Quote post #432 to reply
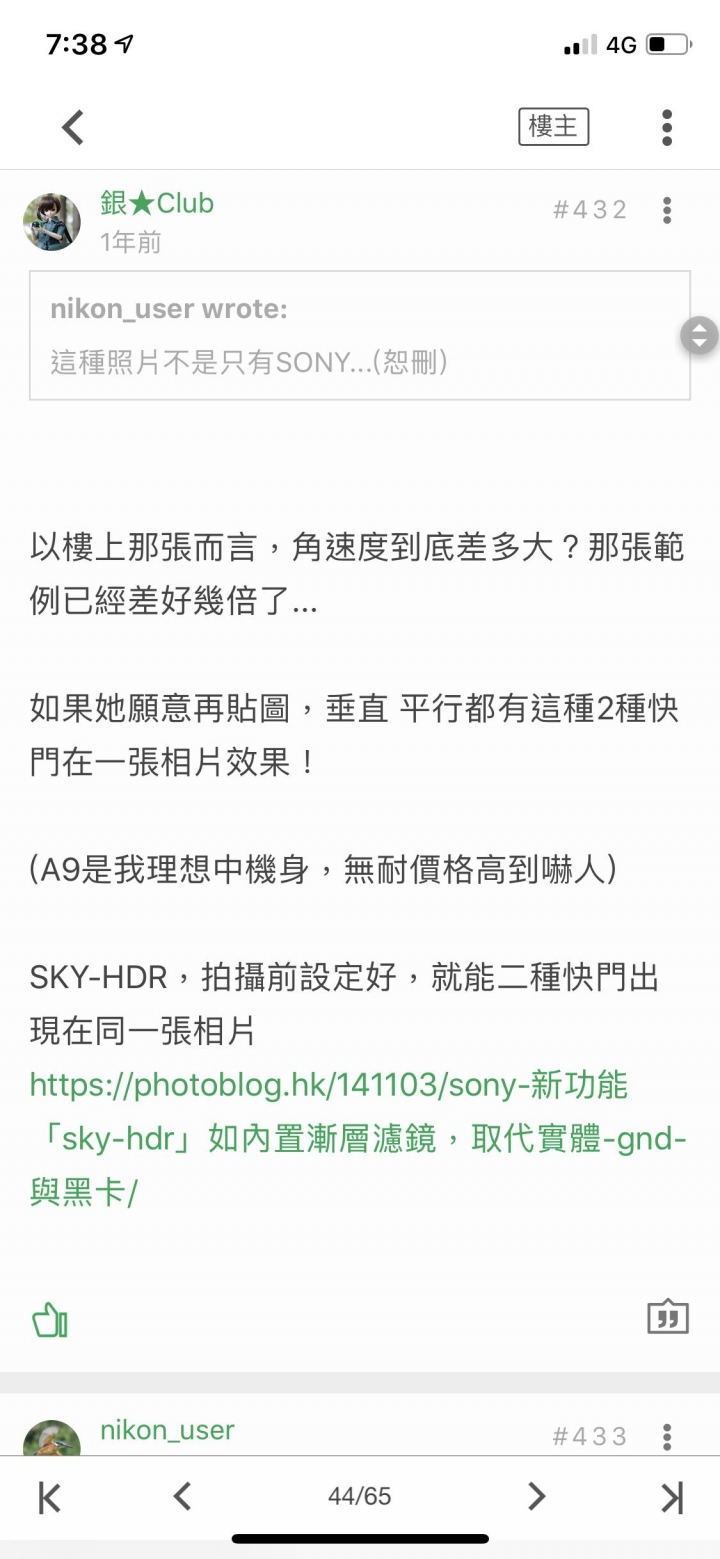The height and width of the screenshot is (1559, 720). (x=668, y=1318)
